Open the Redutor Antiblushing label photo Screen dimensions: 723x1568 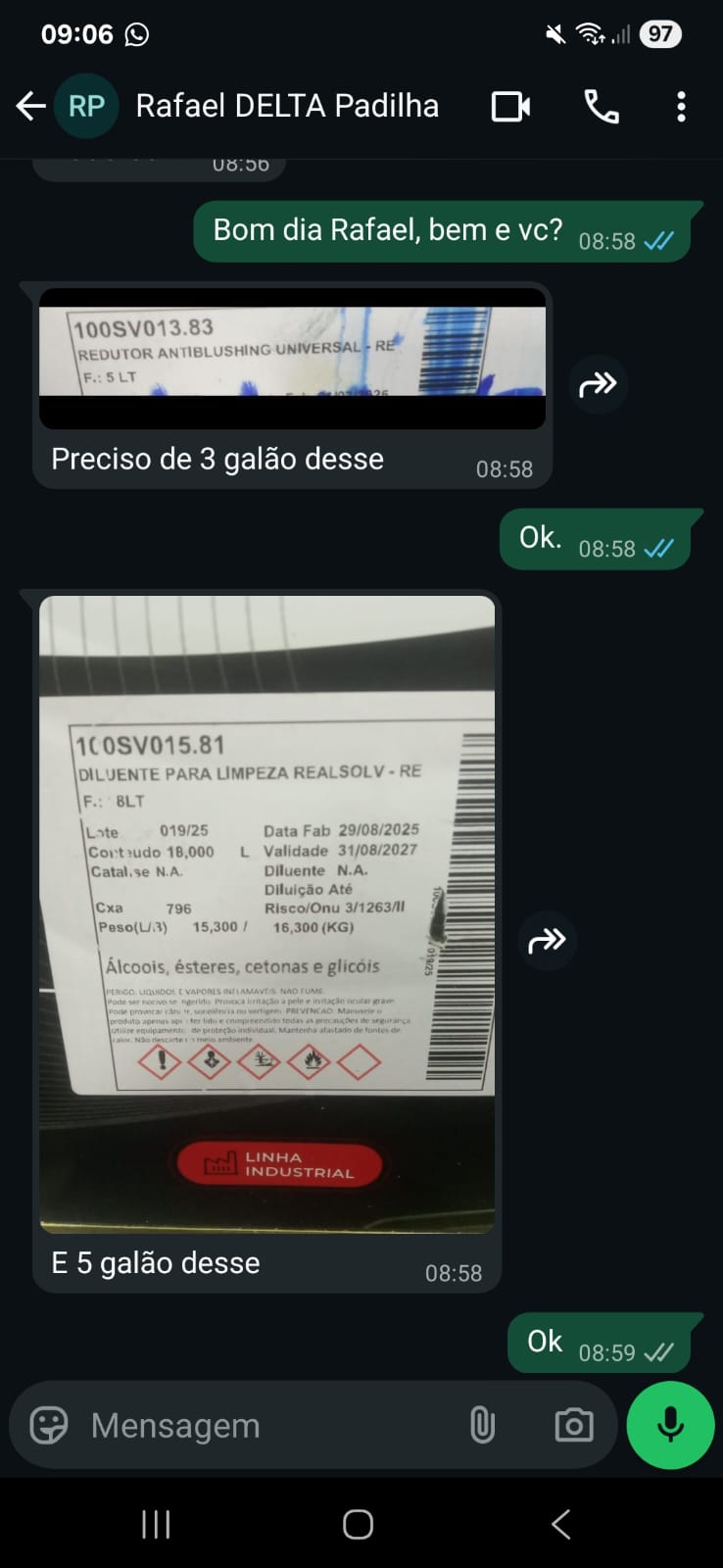pyautogui.click(x=292, y=358)
